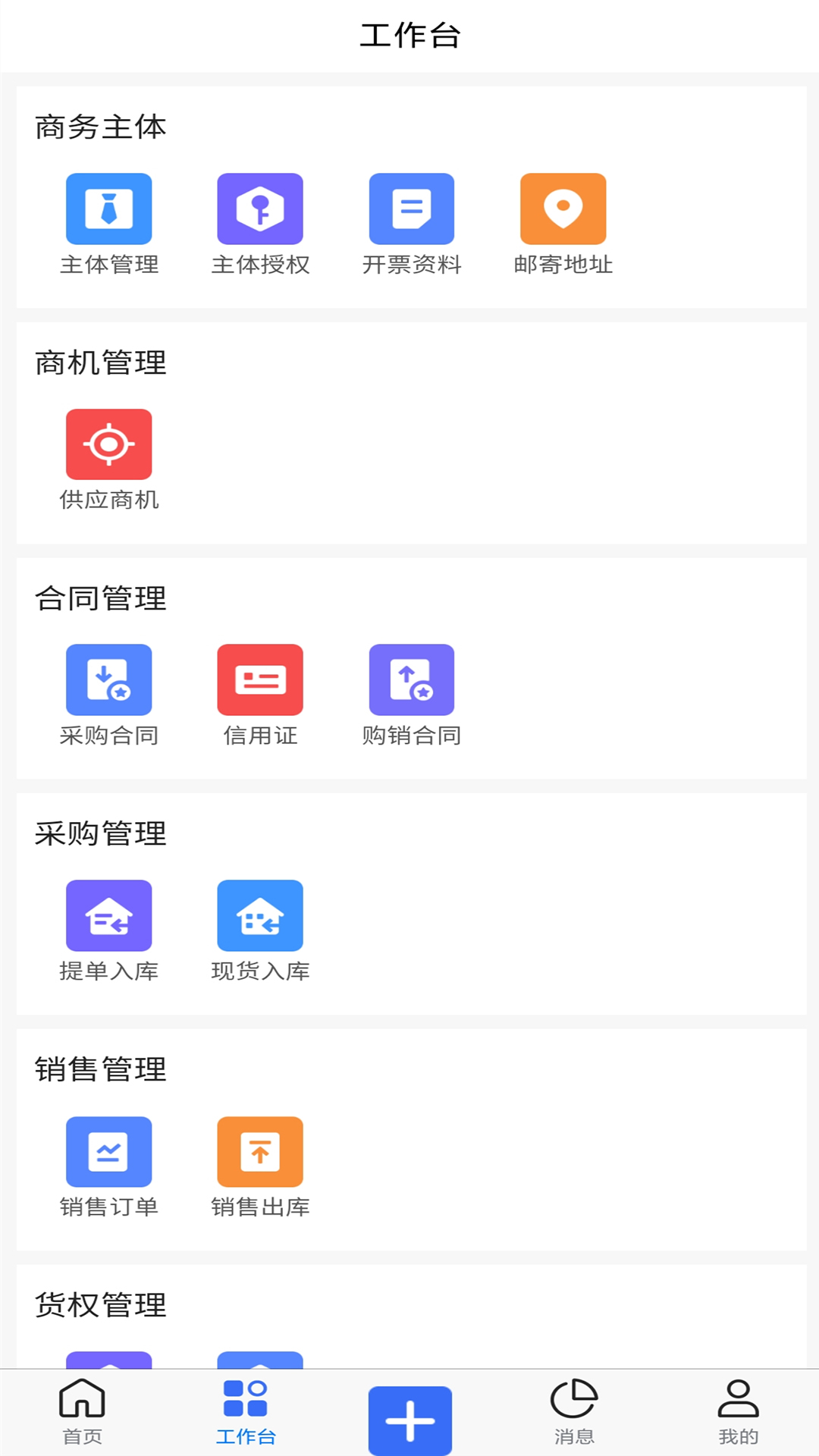Screen dimensions: 819x1456
Task: Open 提单入库 bill of lading inbound icon
Action: point(109,914)
